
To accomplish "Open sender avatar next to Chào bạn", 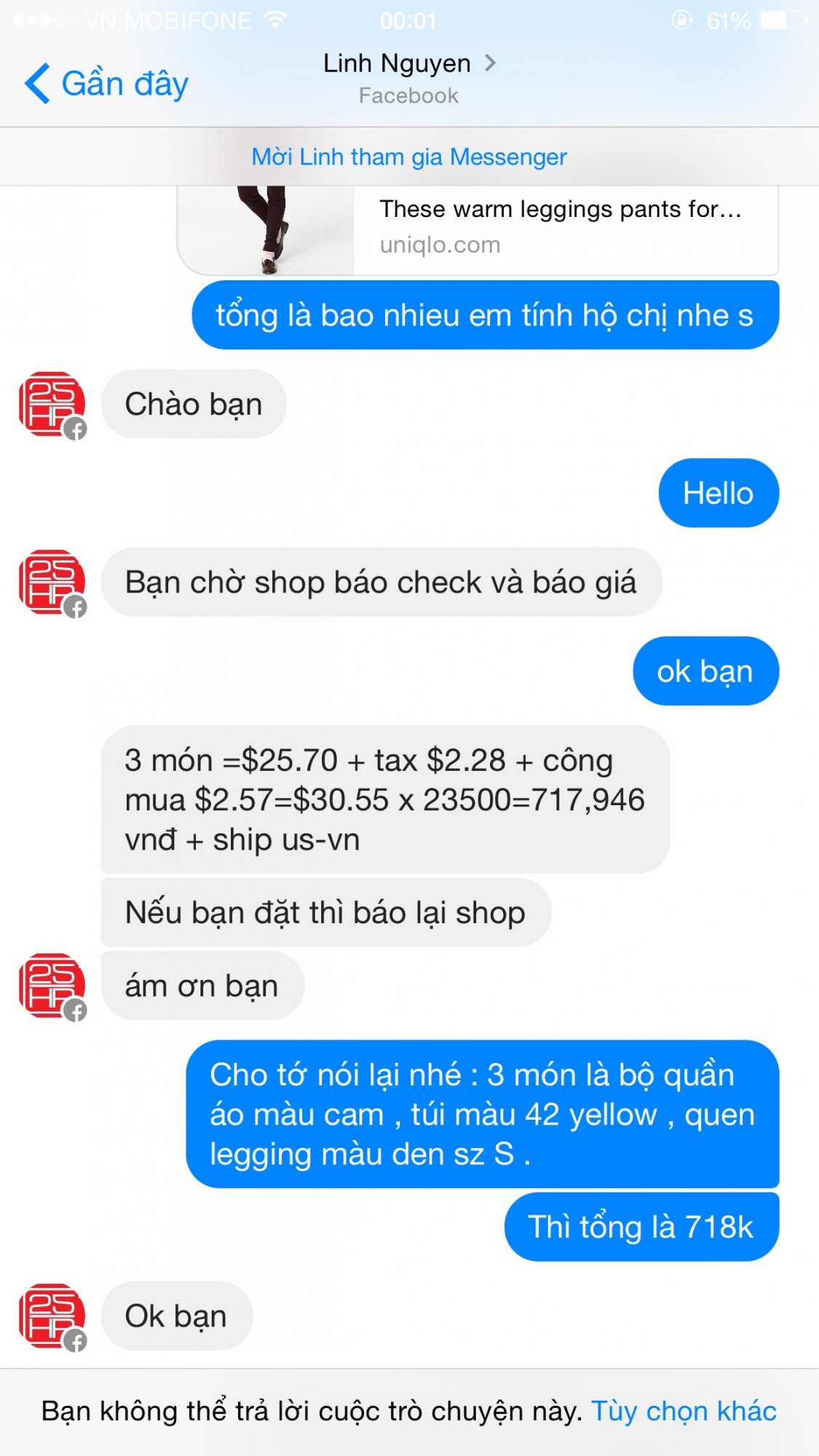I will click(52, 405).
